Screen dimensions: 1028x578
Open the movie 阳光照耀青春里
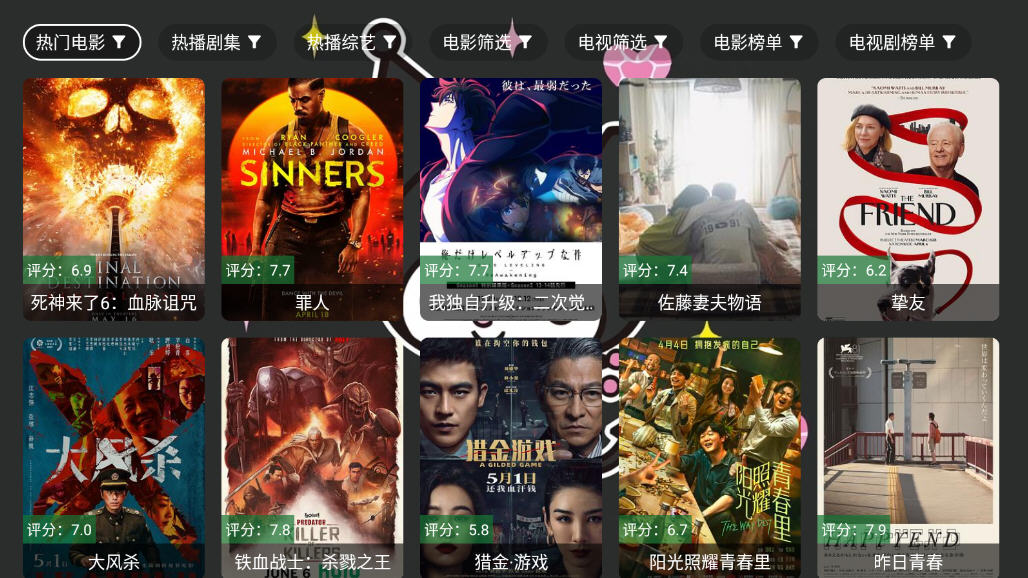709,457
